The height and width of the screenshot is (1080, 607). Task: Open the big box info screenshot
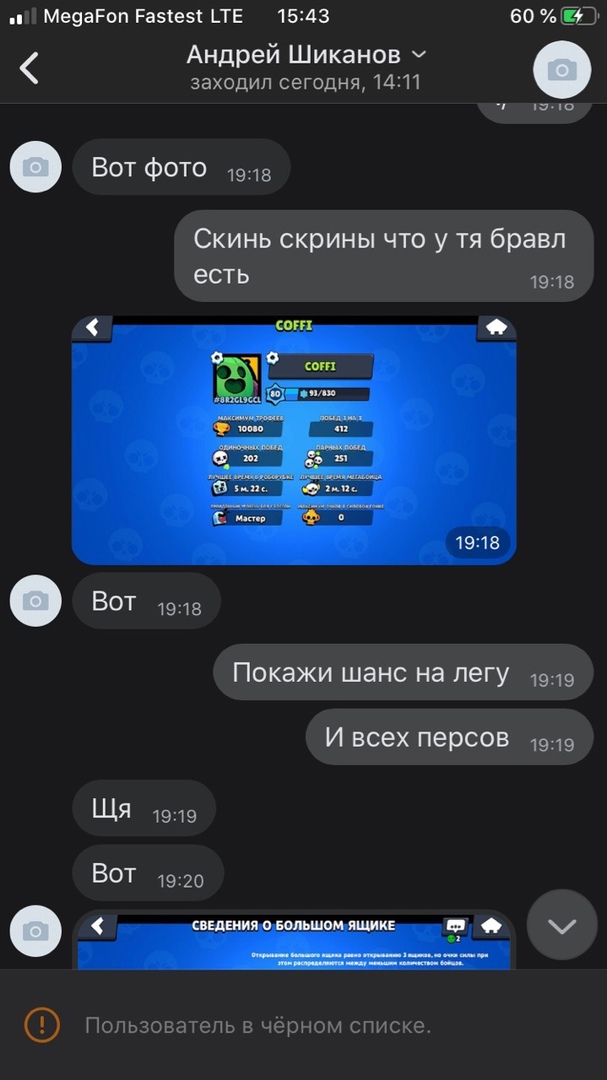tap(294, 940)
